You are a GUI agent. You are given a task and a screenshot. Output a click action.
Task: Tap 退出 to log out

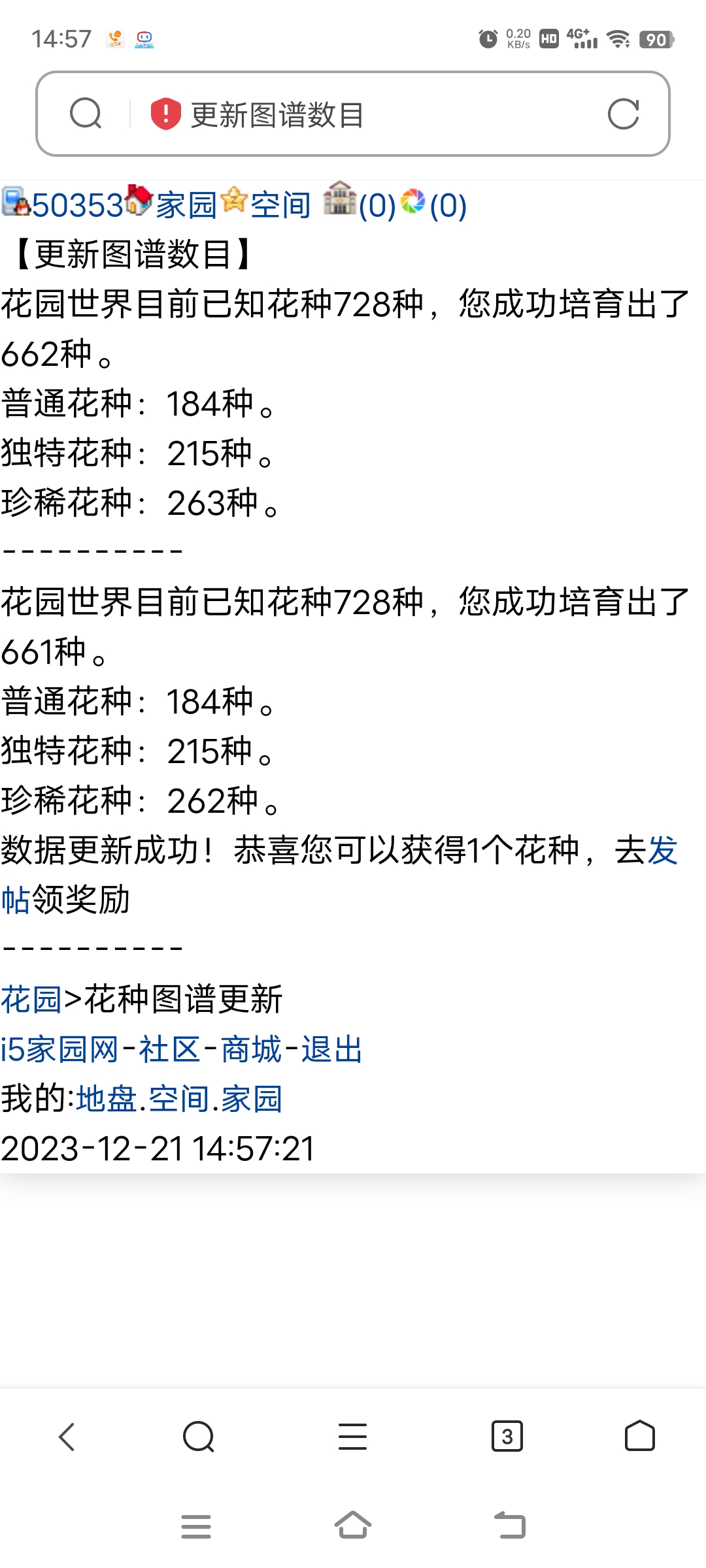pos(331,1049)
